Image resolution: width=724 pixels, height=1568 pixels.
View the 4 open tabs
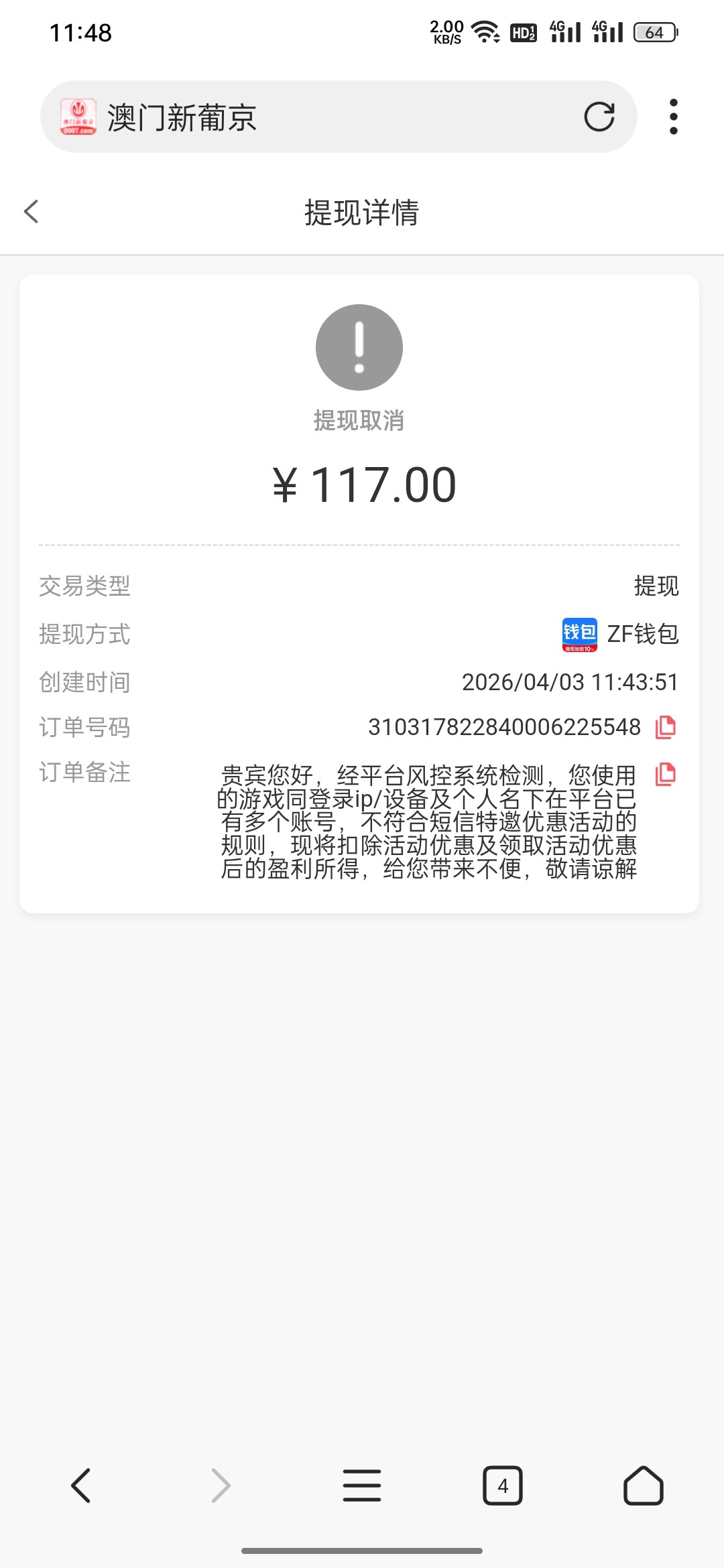pos(503,1486)
